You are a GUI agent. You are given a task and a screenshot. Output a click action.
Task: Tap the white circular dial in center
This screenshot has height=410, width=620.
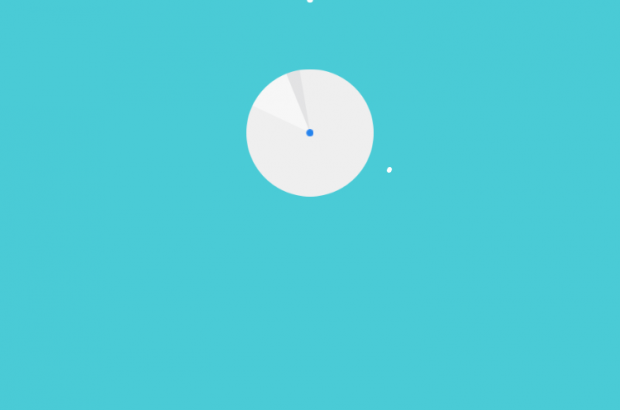click(310, 133)
